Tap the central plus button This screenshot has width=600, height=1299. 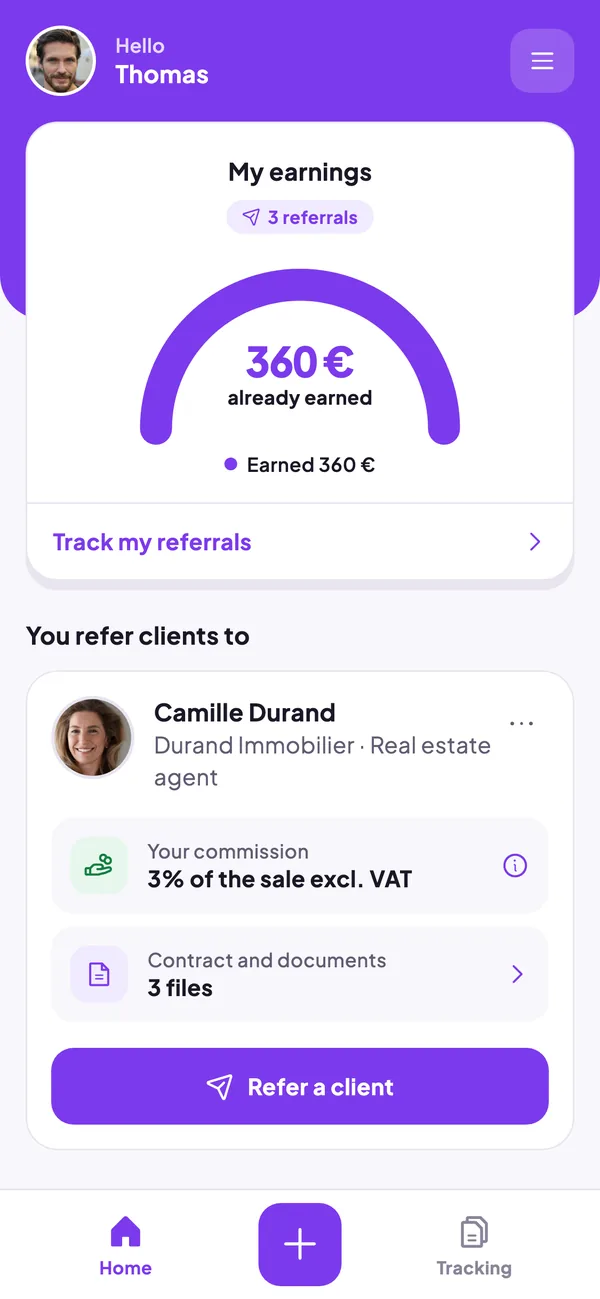[300, 1244]
